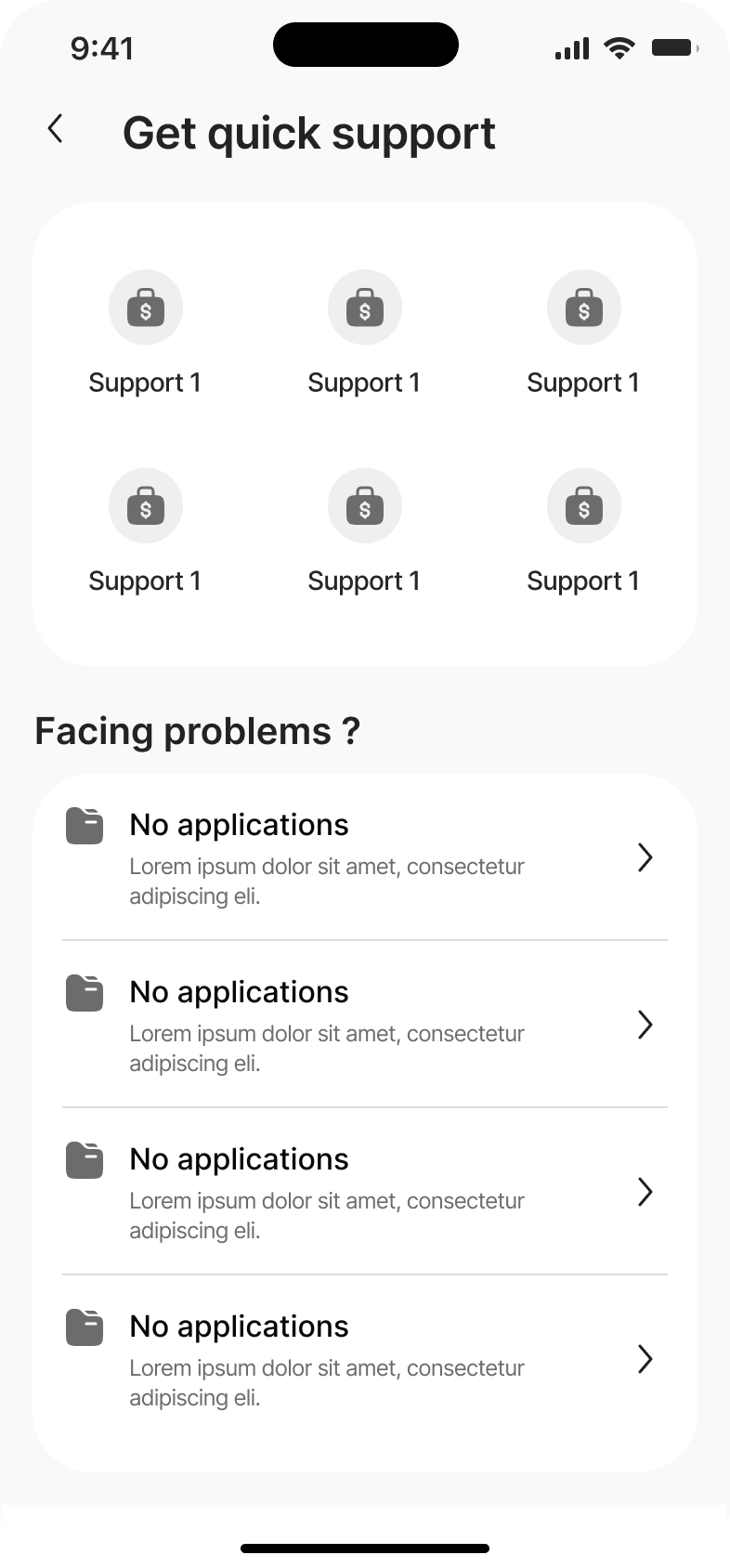Viewport: 730px width, 1568px height.
Task: Tap the briefcase icon in second row center
Action: (365, 505)
